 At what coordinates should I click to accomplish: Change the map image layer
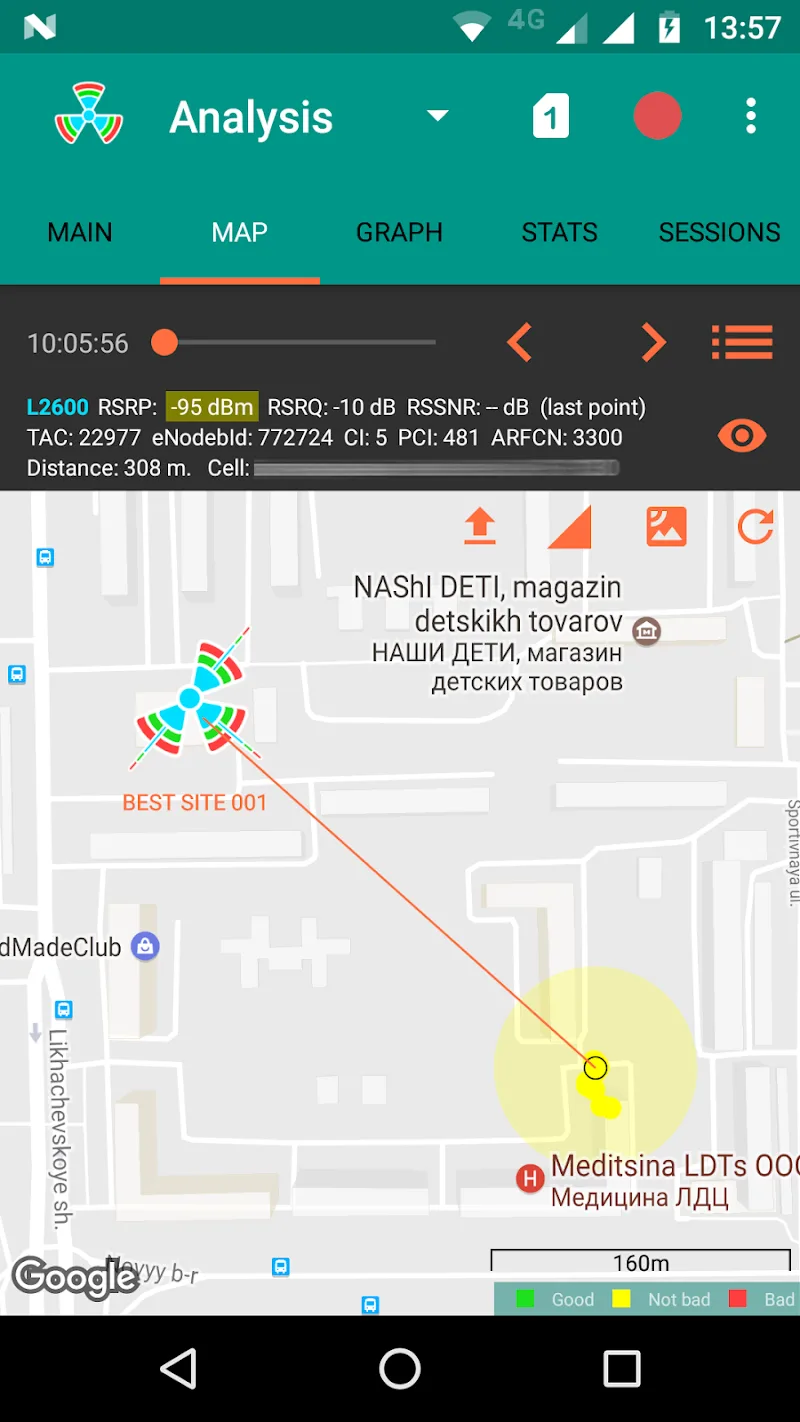click(666, 526)
